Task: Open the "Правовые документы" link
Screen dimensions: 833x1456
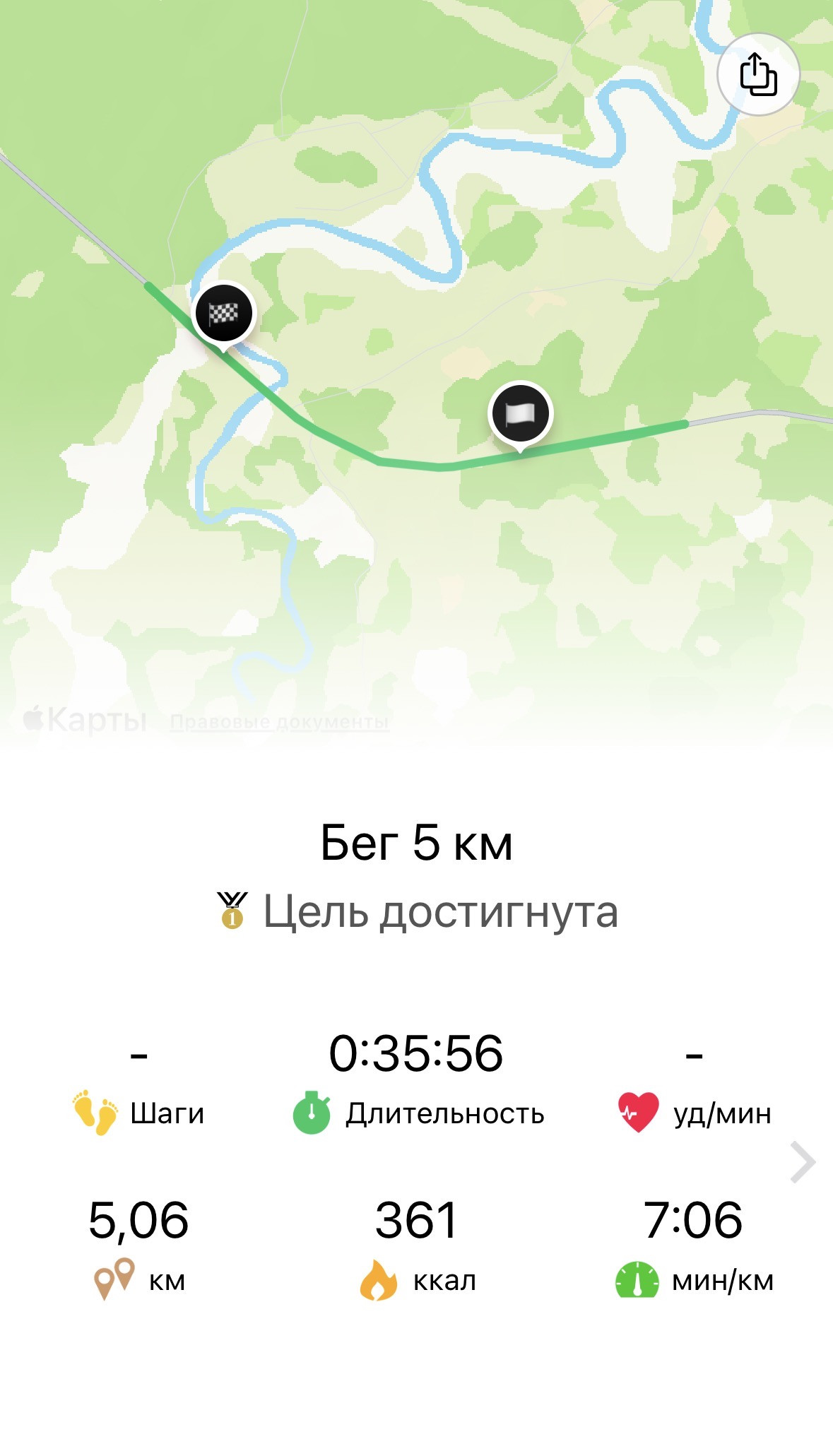Action: pos(280,722)
